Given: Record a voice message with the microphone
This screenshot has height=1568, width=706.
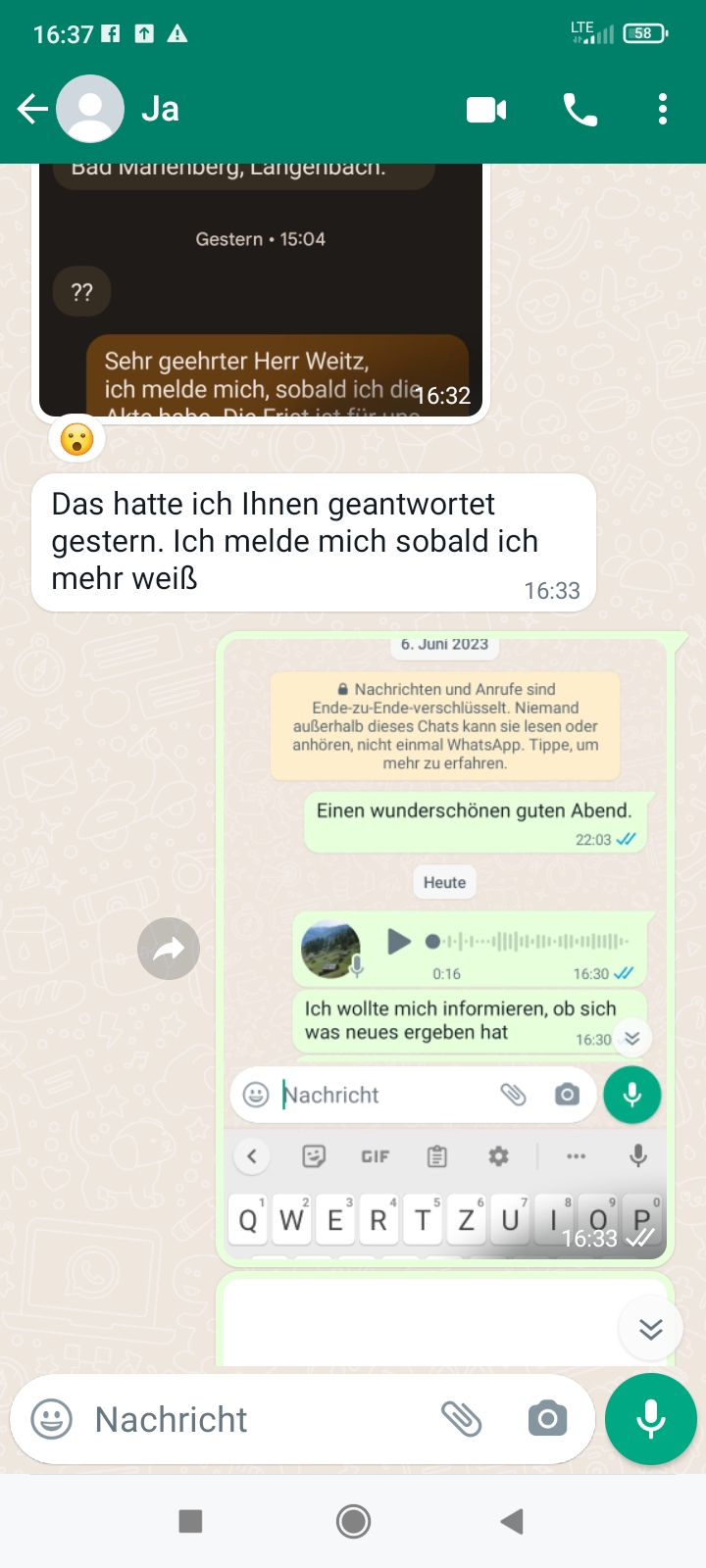Looking at the screenshot, I should click(651, 1419).
